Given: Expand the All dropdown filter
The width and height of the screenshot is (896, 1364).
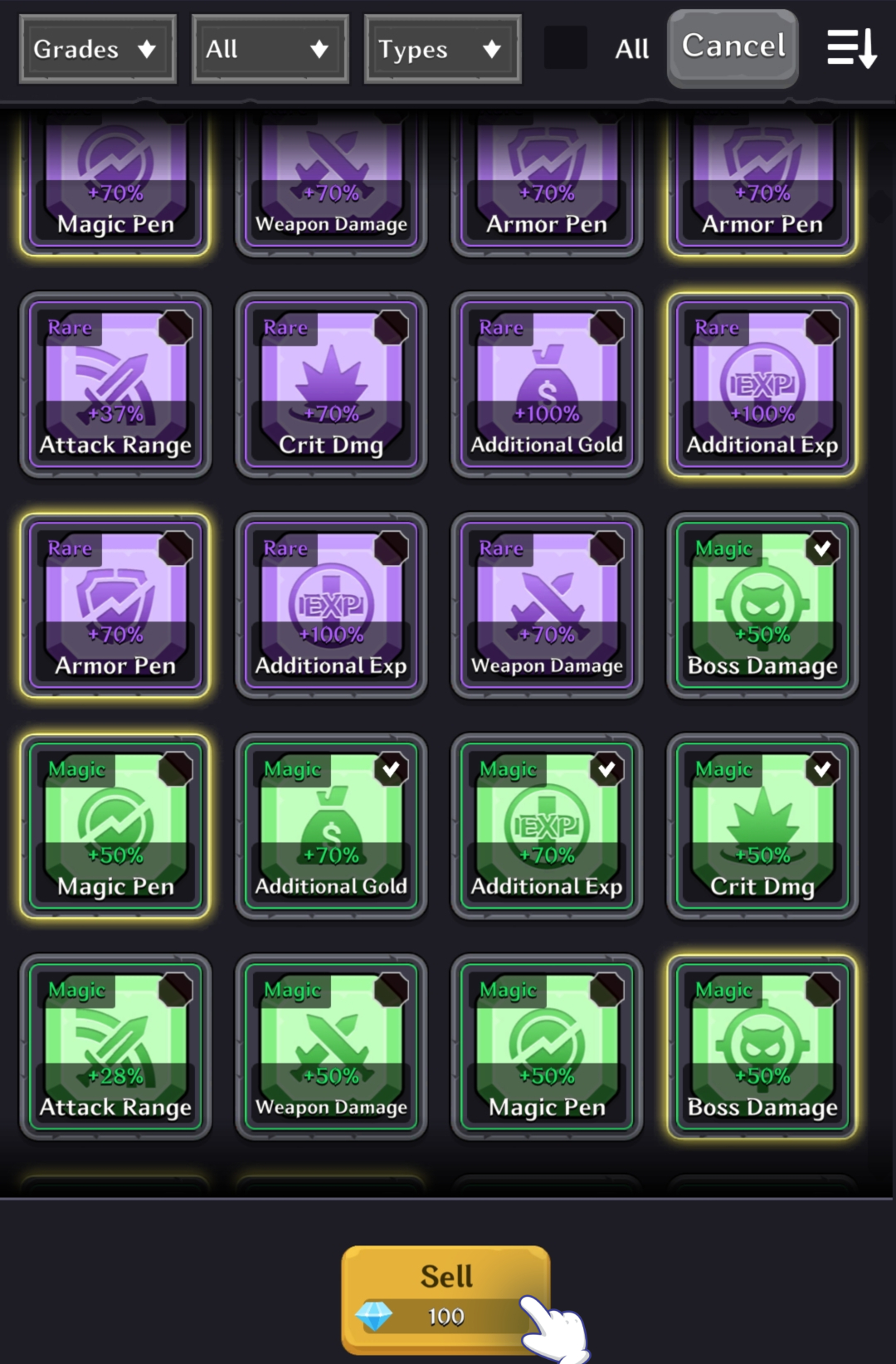Looking at the screenshot, I should (270, 50).
